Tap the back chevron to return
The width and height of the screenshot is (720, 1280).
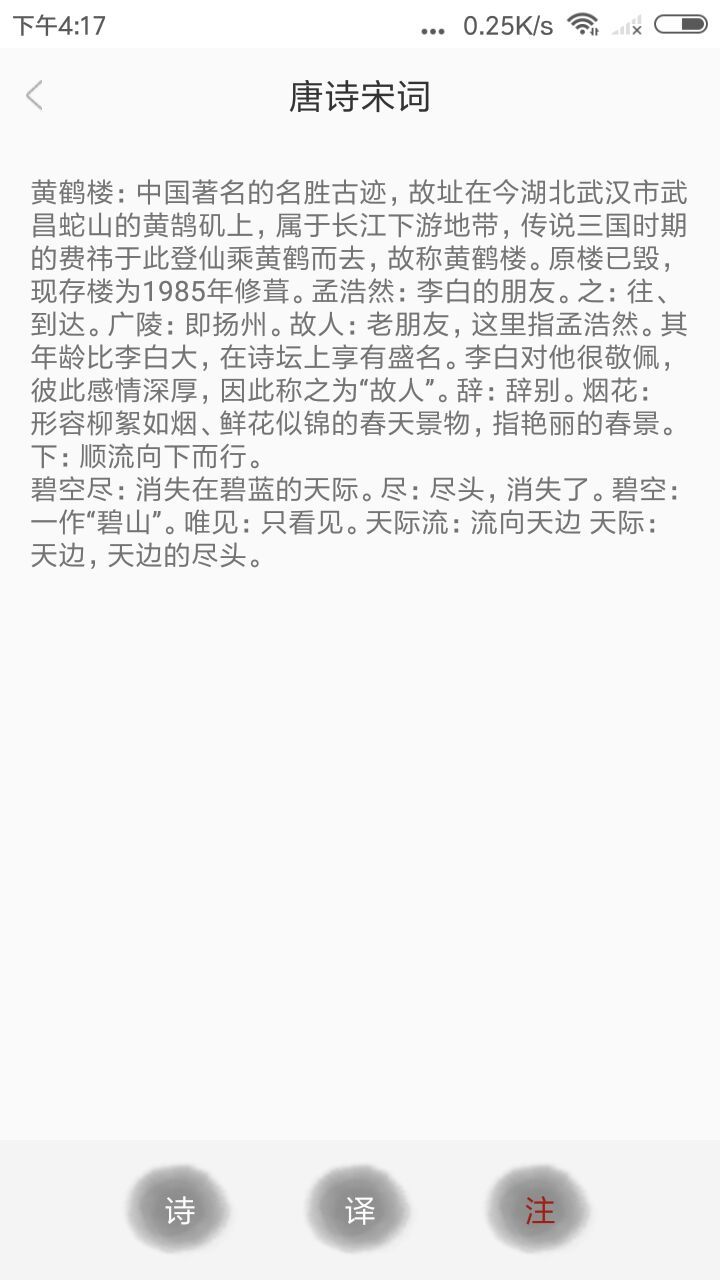(x=35, y=95)
